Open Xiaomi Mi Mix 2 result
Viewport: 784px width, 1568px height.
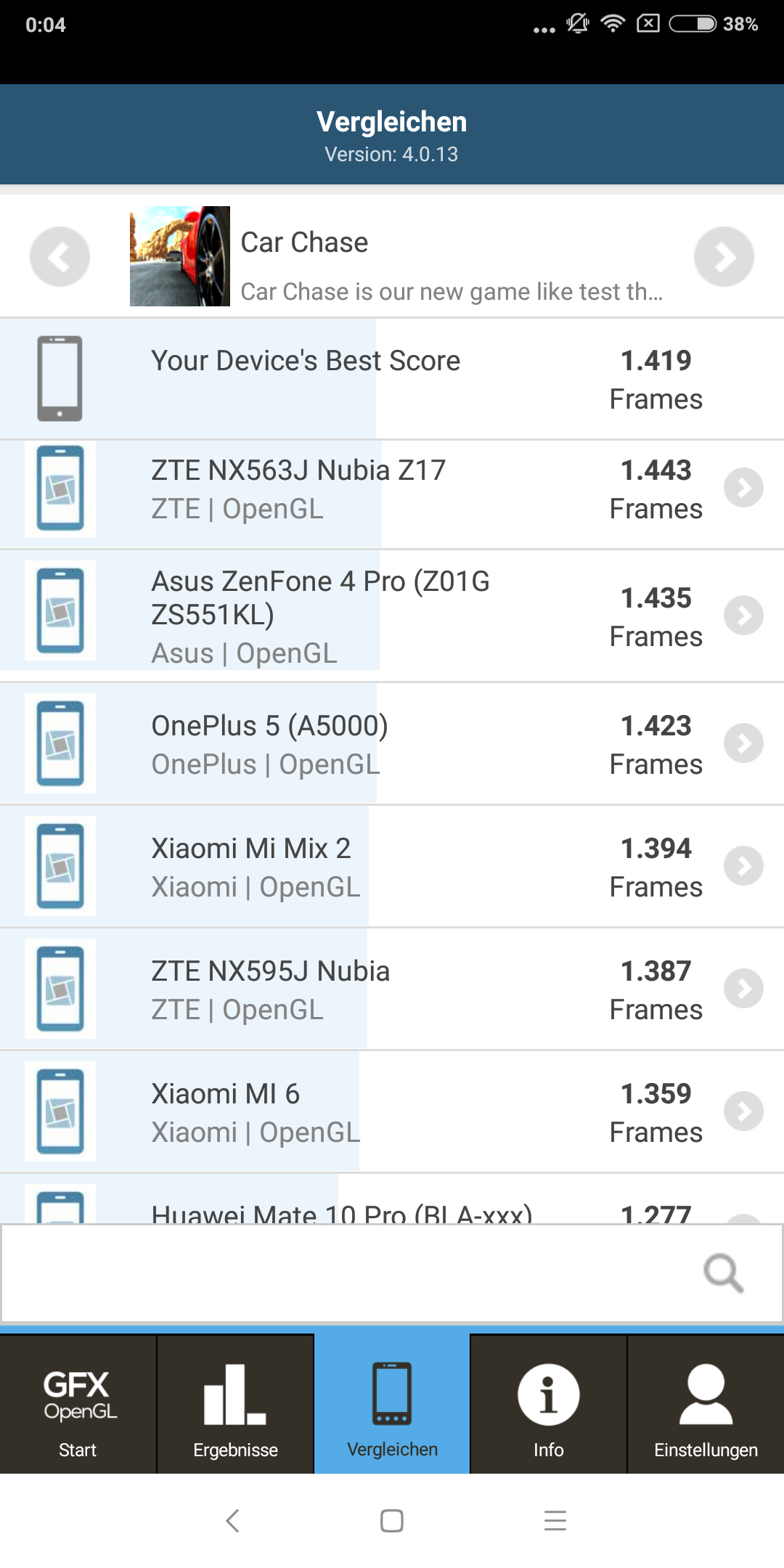point(392,866)
